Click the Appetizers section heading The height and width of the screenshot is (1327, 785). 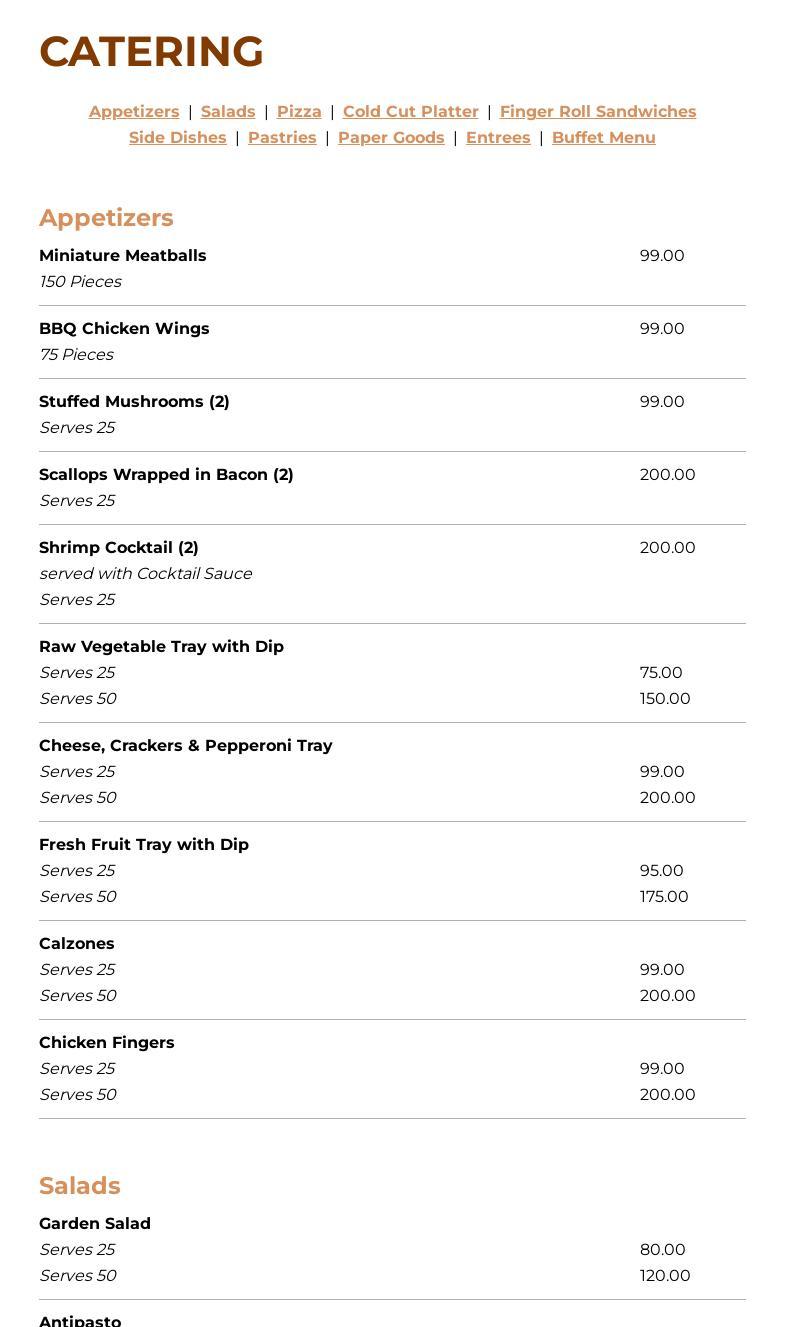click(x=106, y=217)
